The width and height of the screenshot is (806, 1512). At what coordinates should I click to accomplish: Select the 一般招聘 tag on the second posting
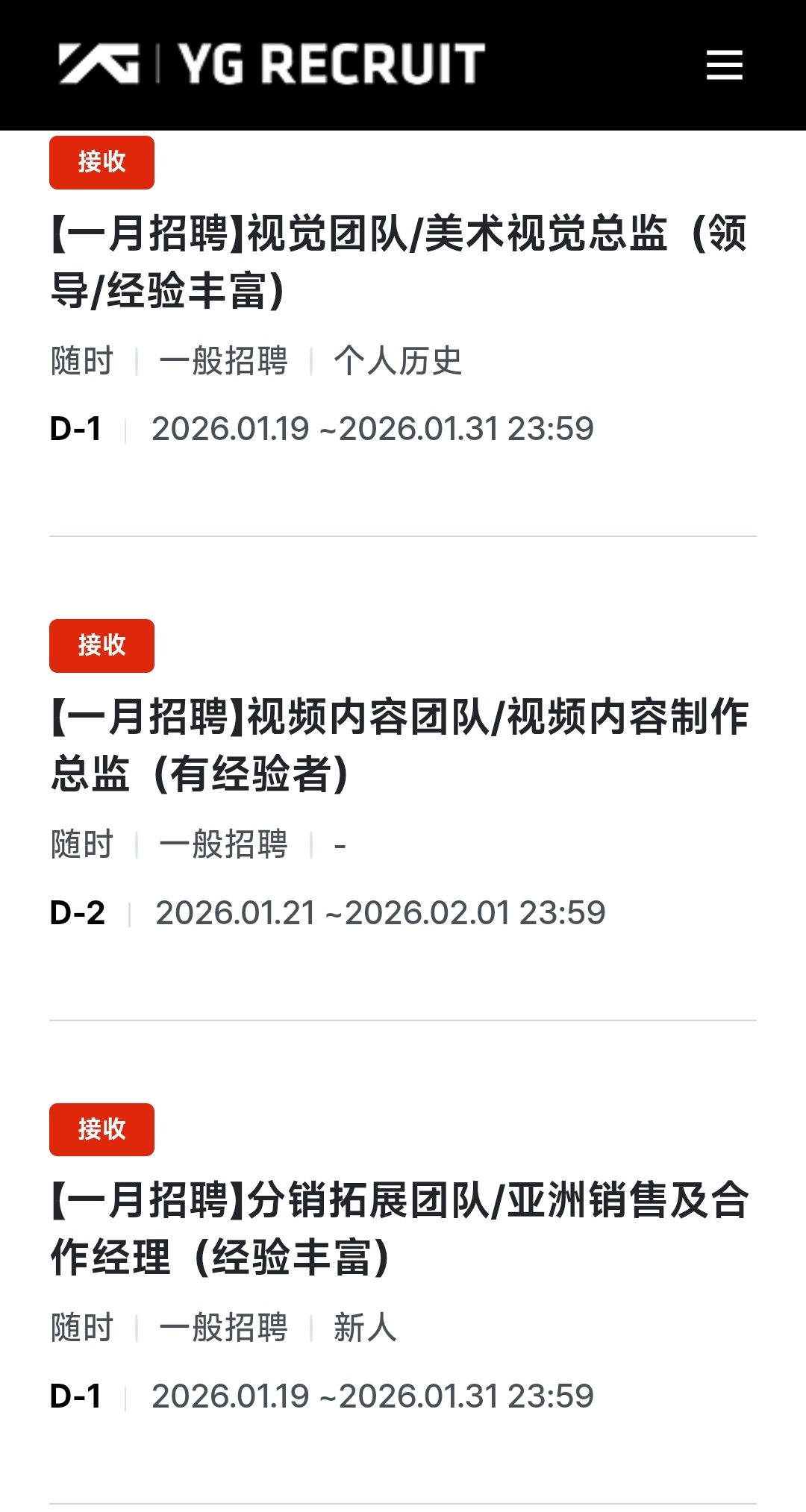[224, 844]
